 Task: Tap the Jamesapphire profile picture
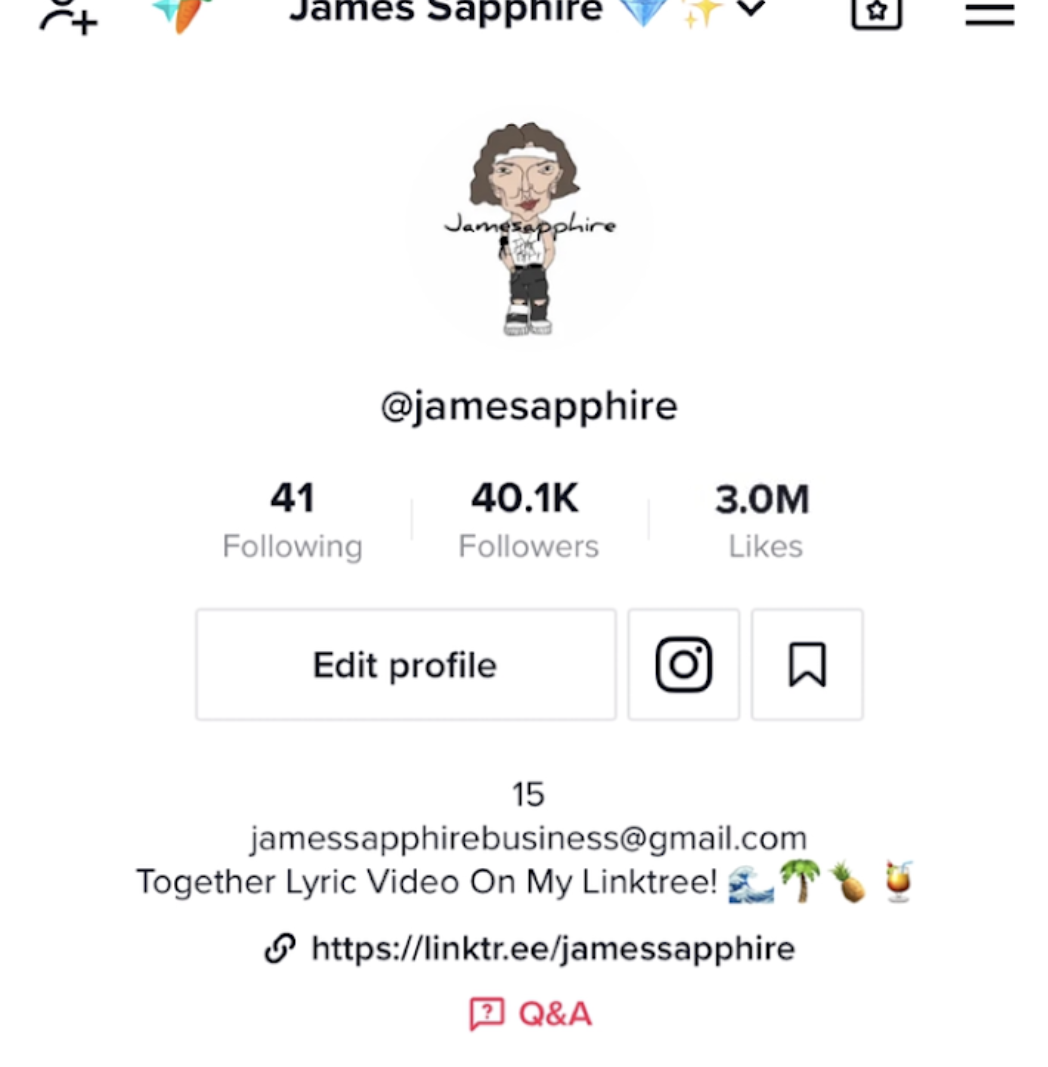(529, 230)
